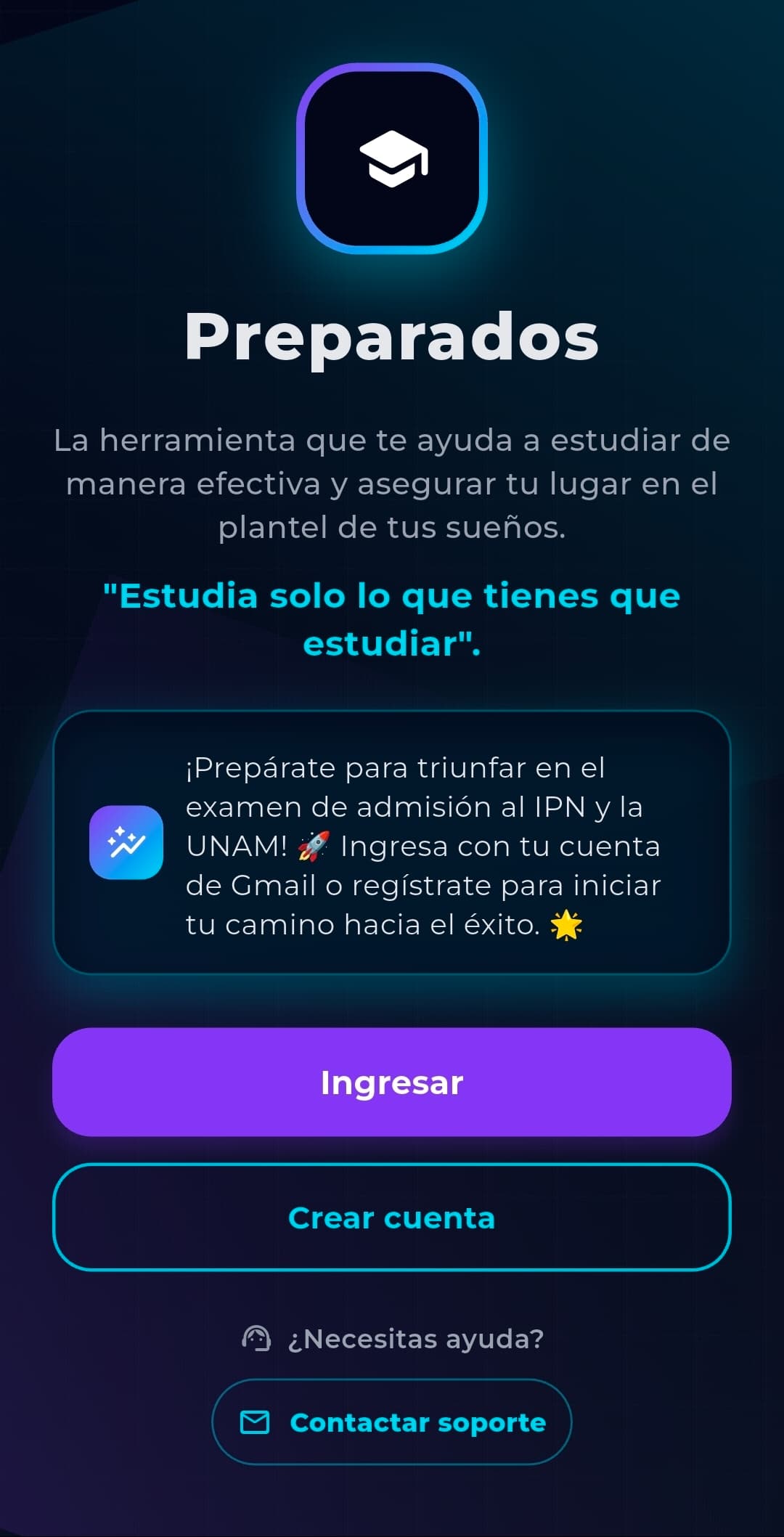784x1537 pixels.
Task: Click the cyan motivational quote text
Action: (x=392, y=619)
